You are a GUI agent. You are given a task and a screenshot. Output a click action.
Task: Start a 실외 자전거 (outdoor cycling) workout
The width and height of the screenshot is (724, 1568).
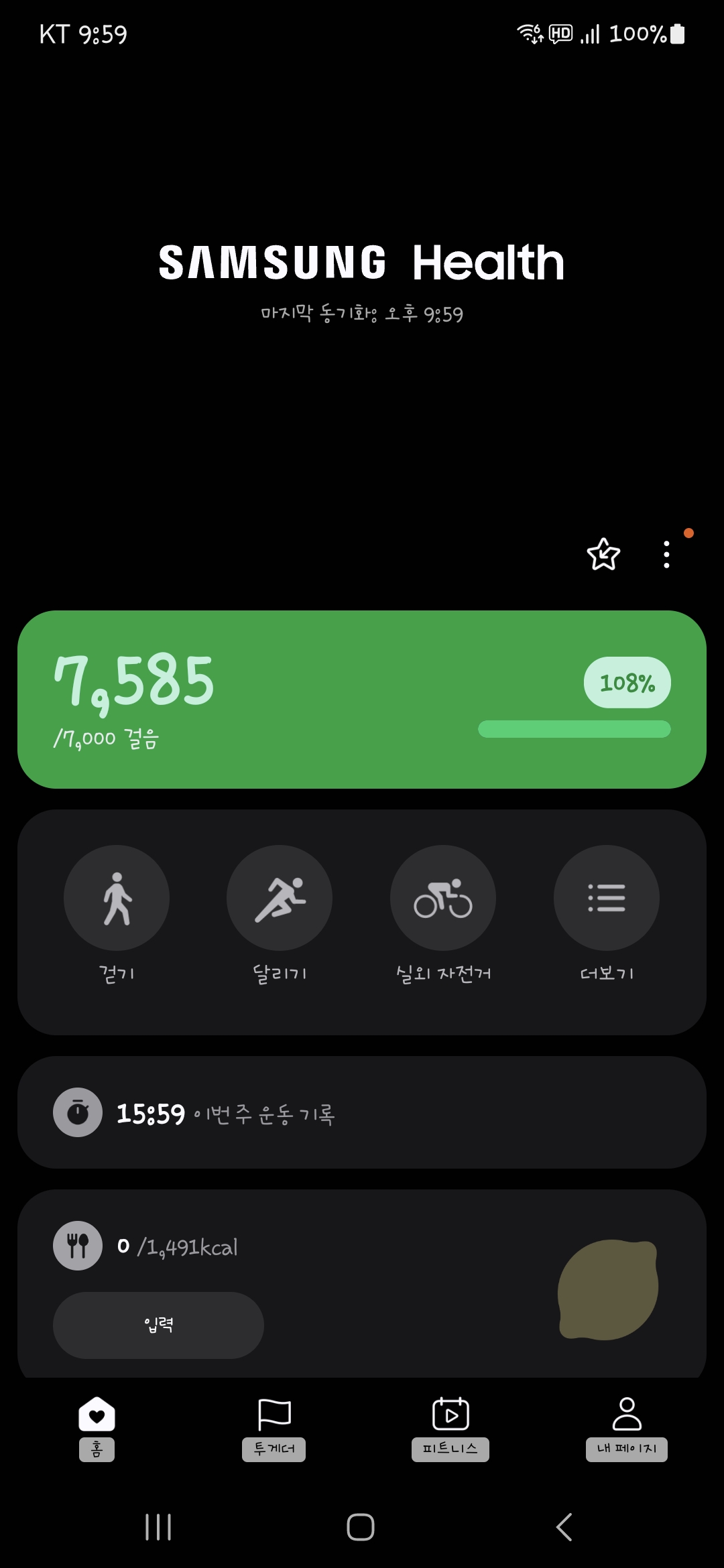point(443,898)
